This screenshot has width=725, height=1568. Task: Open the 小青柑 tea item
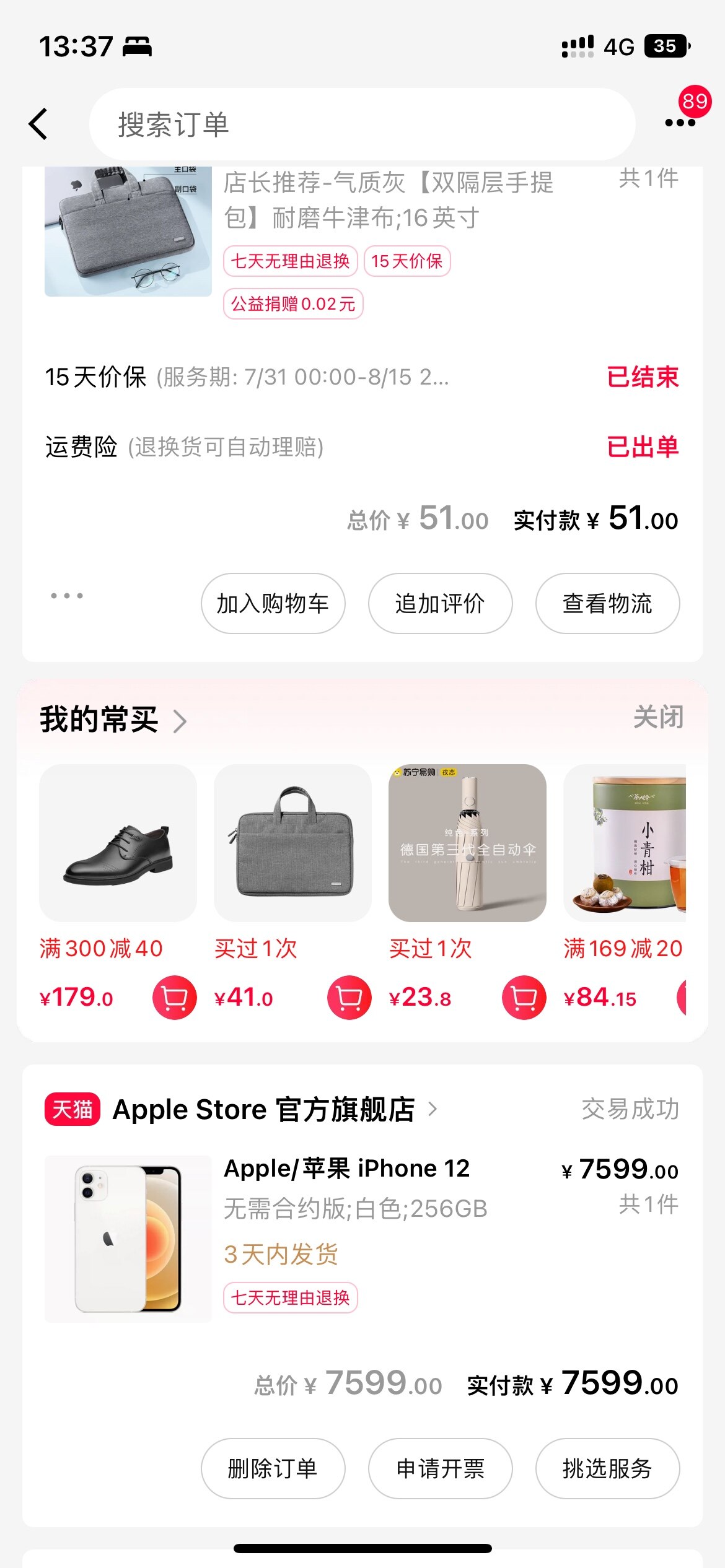625,843
